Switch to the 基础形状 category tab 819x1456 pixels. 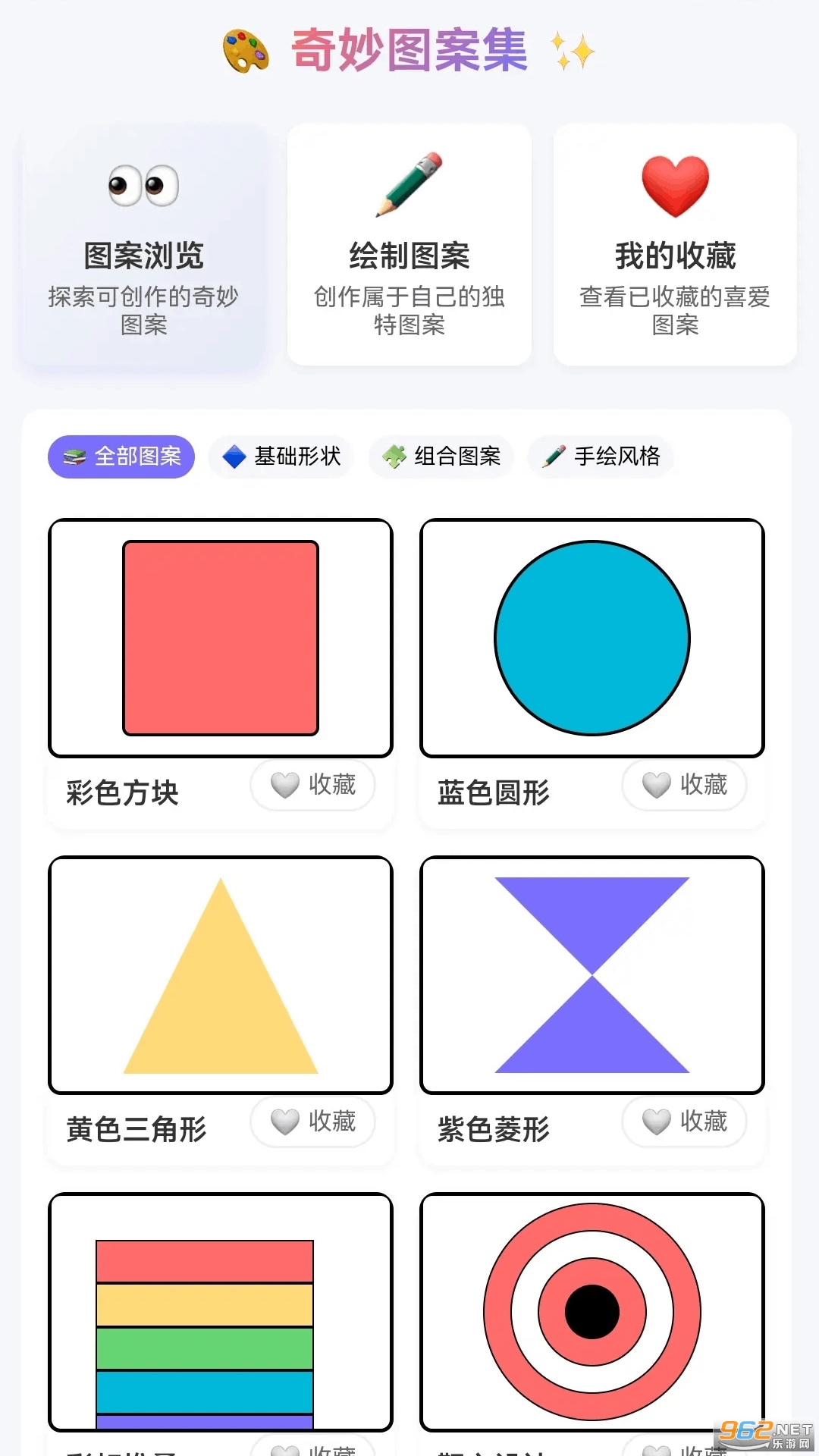coord(281,457)
